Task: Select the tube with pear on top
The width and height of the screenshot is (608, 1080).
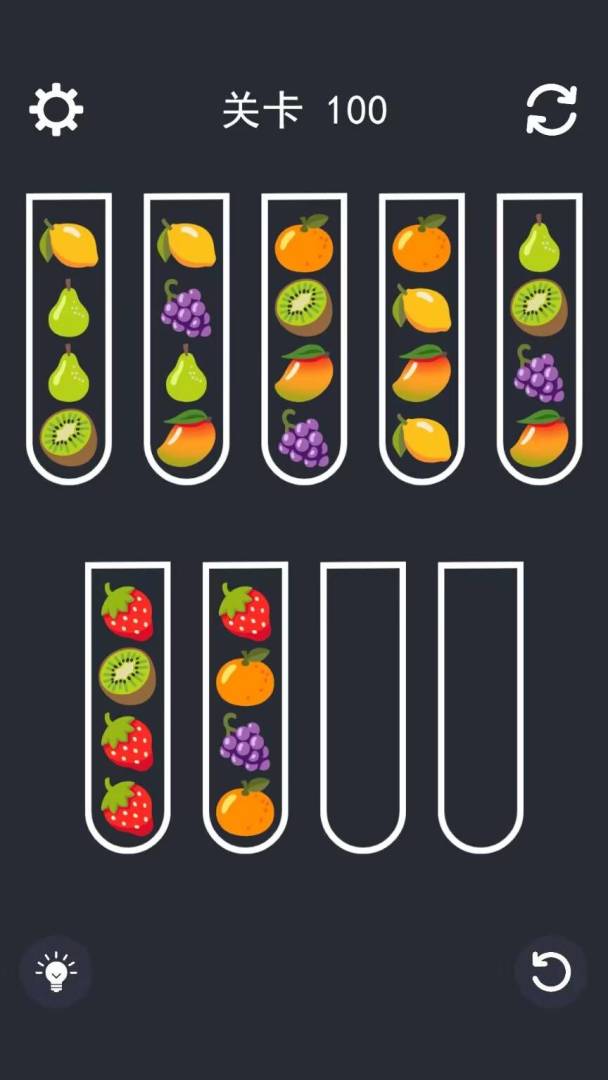Action: click(x=539, y=340)
